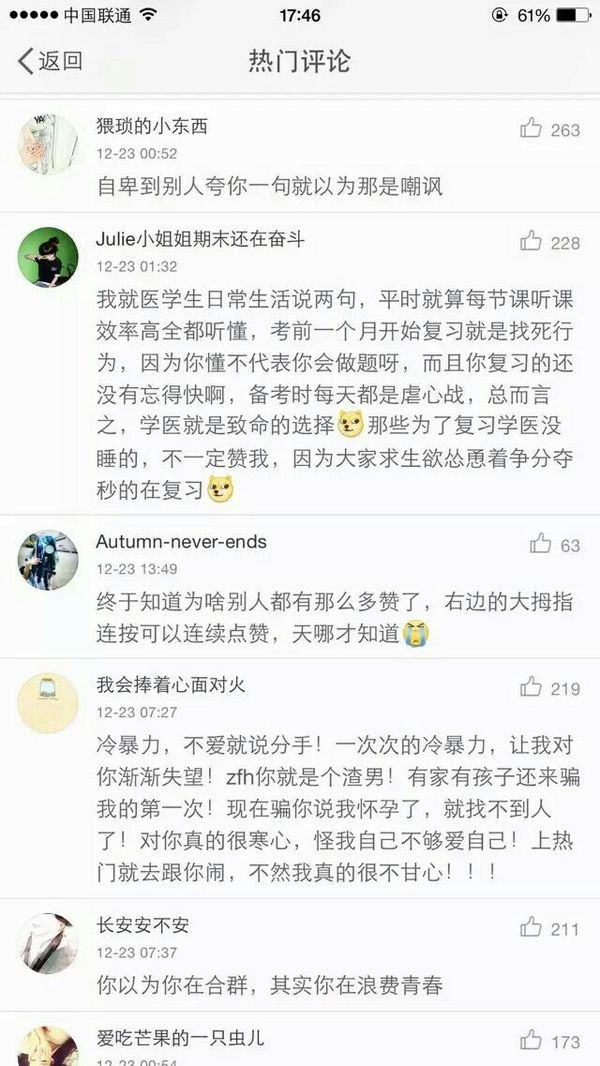600x1066 pixels.
Task: Open comment 自卑到别人夸你一句就以为那是嘲讽
Action: (269, 185)
